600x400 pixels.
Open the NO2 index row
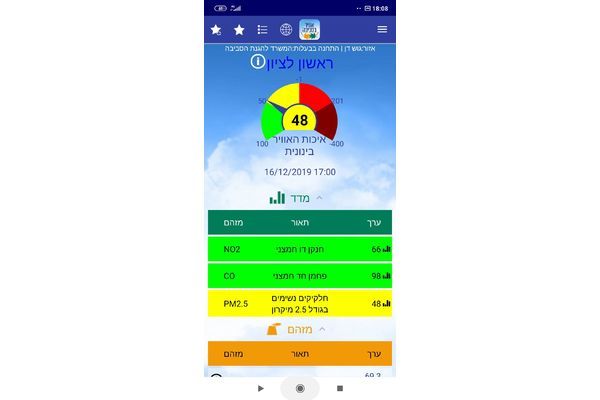click(299, 248)
